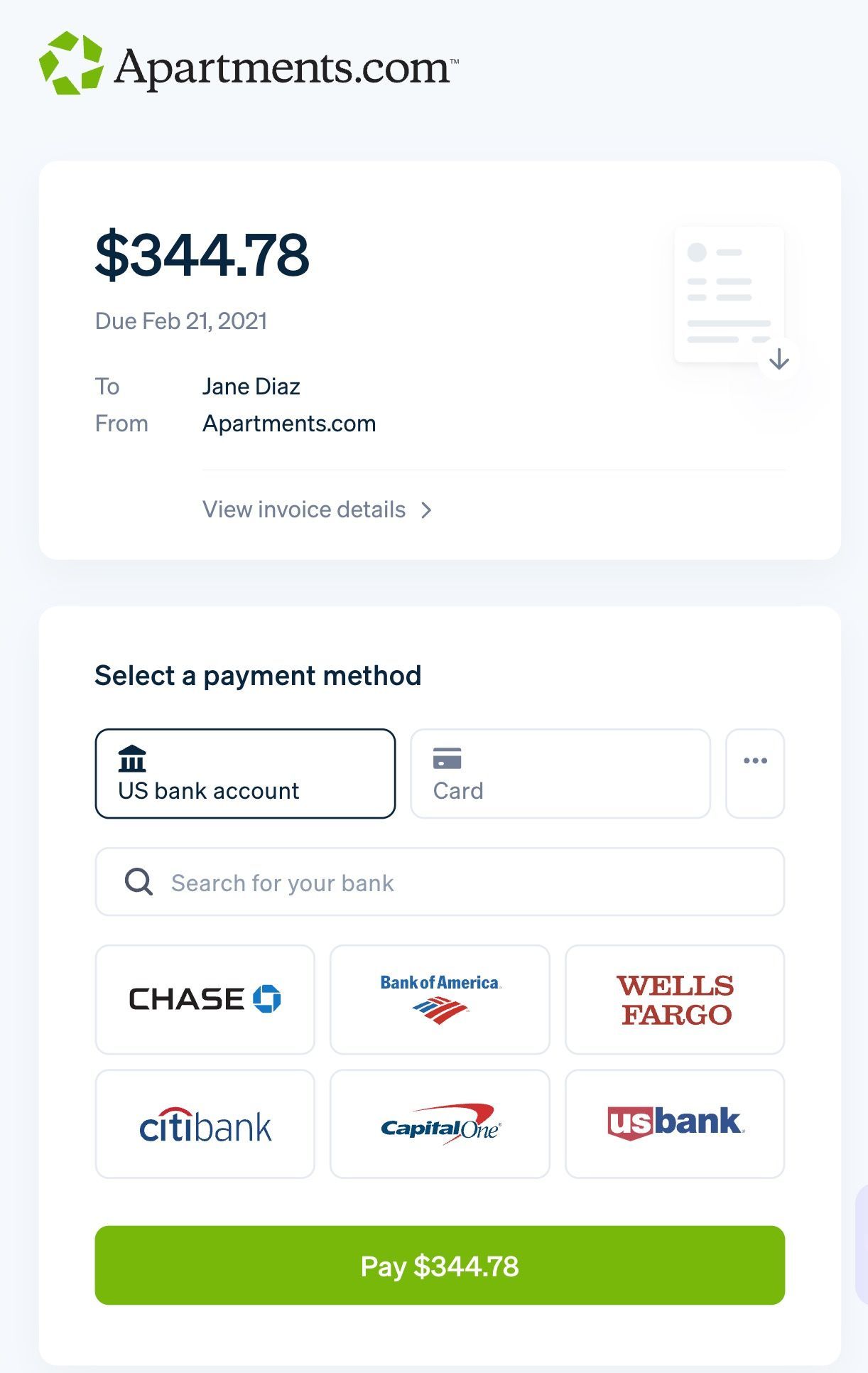This screenshot has height=1373, width=868.
Task: Choose Bank of America
Action: pos(440,999)
